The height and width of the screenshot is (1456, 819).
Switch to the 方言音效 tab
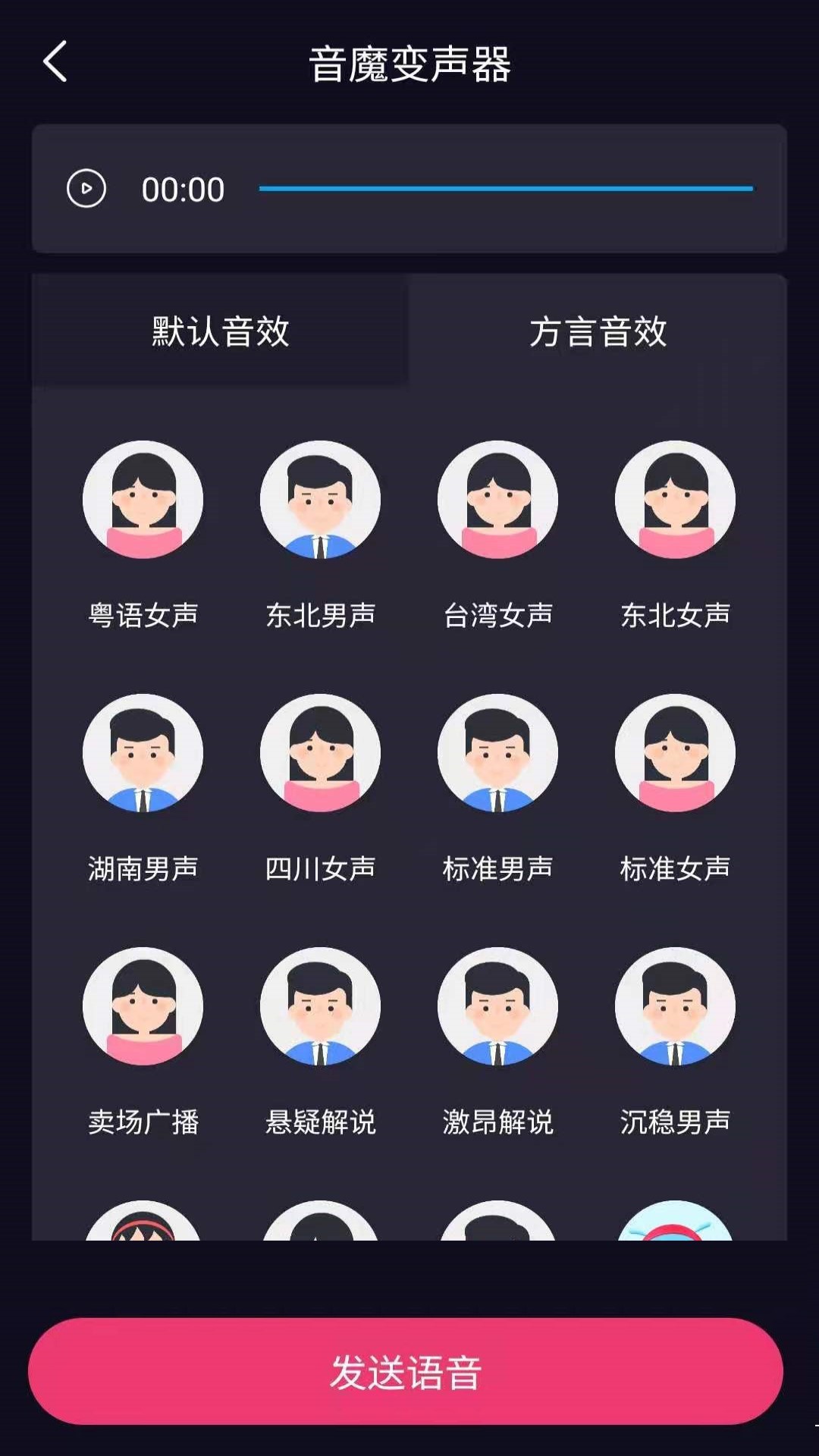598,331
